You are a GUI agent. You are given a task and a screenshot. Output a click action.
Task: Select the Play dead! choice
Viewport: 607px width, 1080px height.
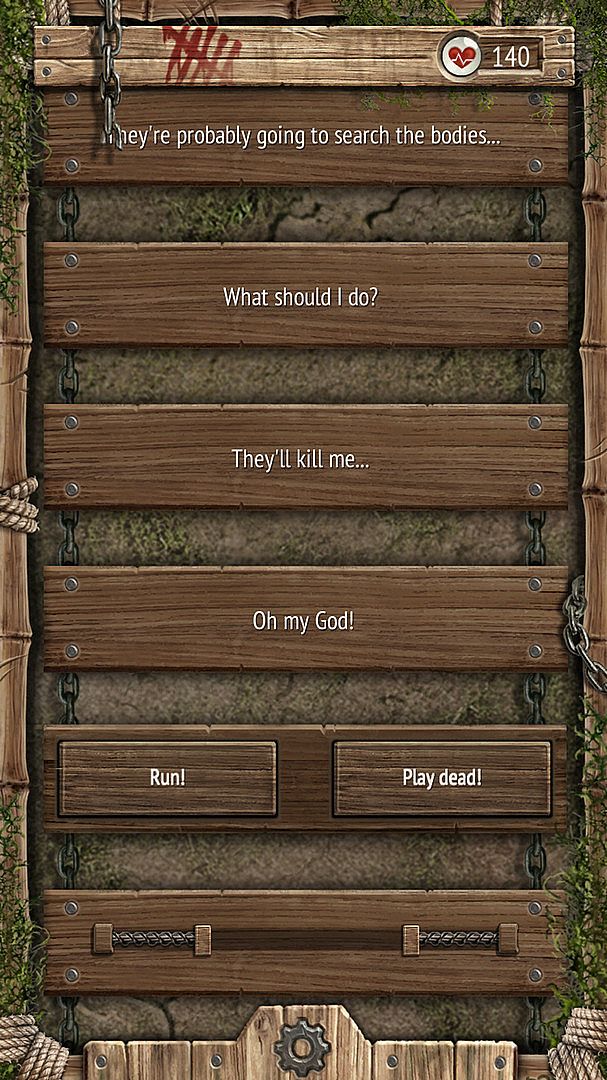tap(441, 778)
